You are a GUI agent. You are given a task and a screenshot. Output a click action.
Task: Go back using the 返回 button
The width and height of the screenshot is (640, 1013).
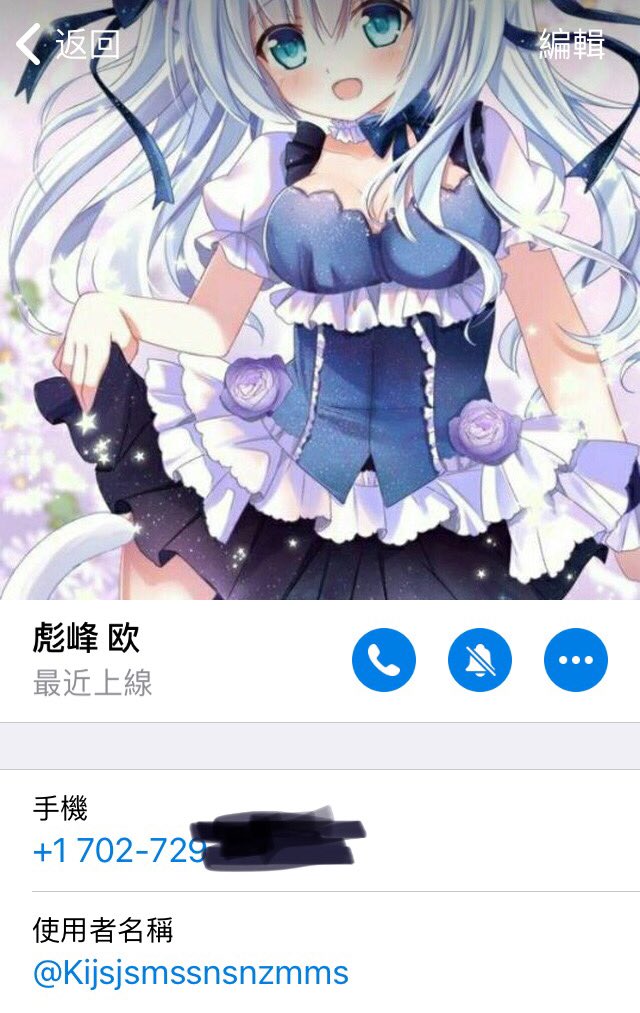[68, 44]
